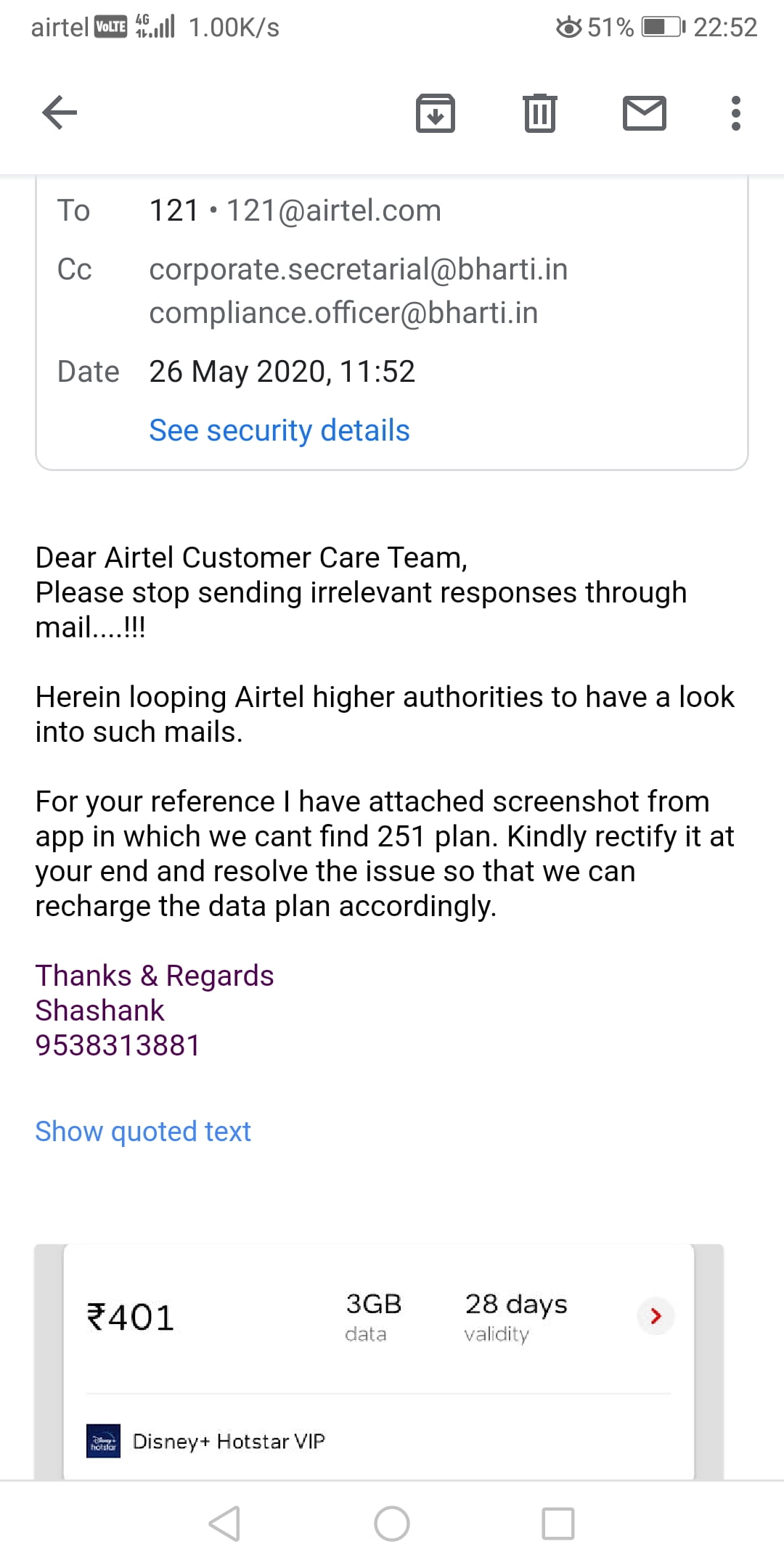Mark the email as unread
784x1568 pixels.
645,113
